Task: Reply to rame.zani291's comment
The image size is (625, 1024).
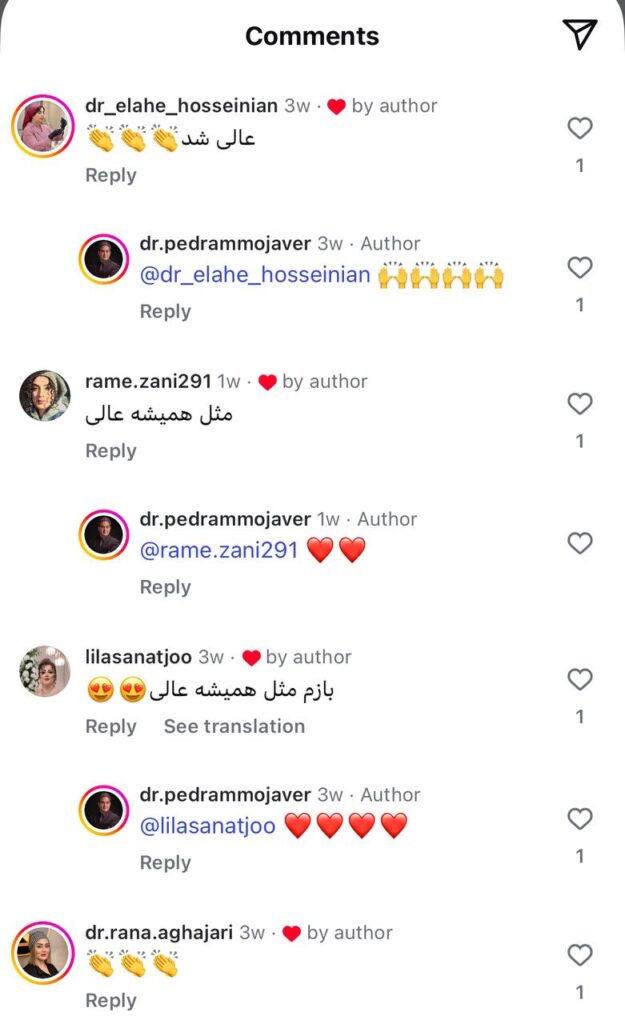Action: click(x=111, y=451)
